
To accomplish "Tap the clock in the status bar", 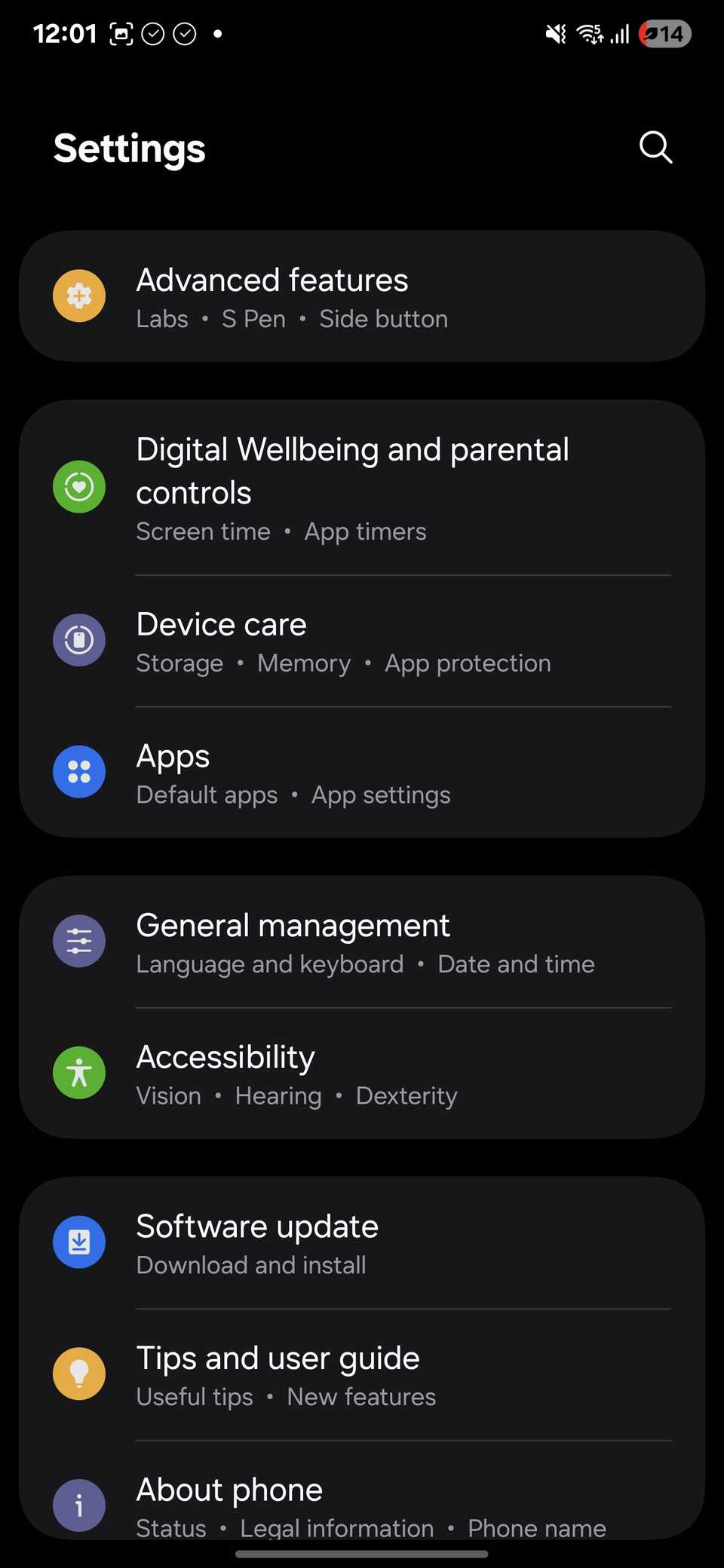I will pos(66,33).
